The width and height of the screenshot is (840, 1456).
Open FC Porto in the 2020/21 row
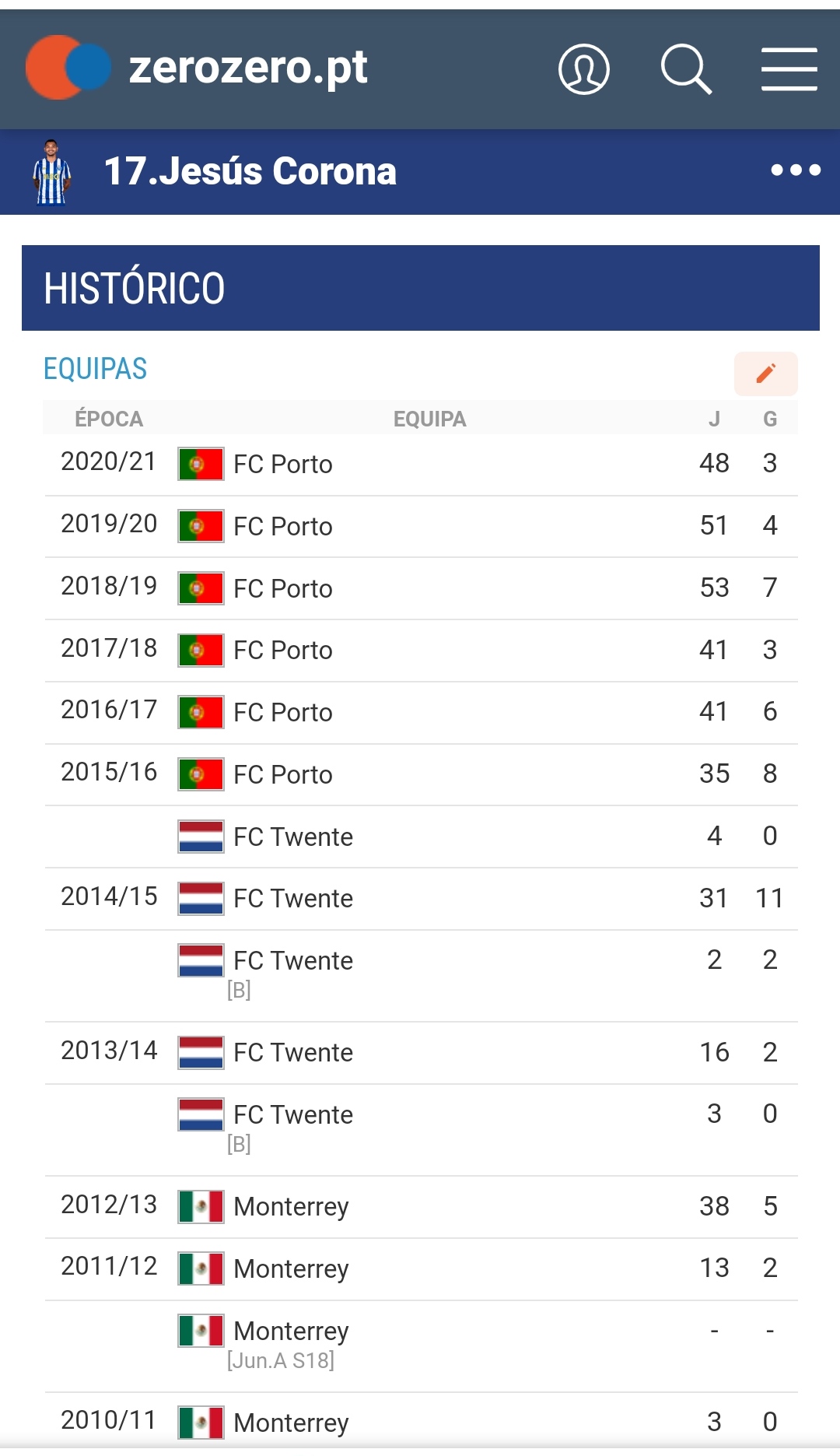coord(283,465)
